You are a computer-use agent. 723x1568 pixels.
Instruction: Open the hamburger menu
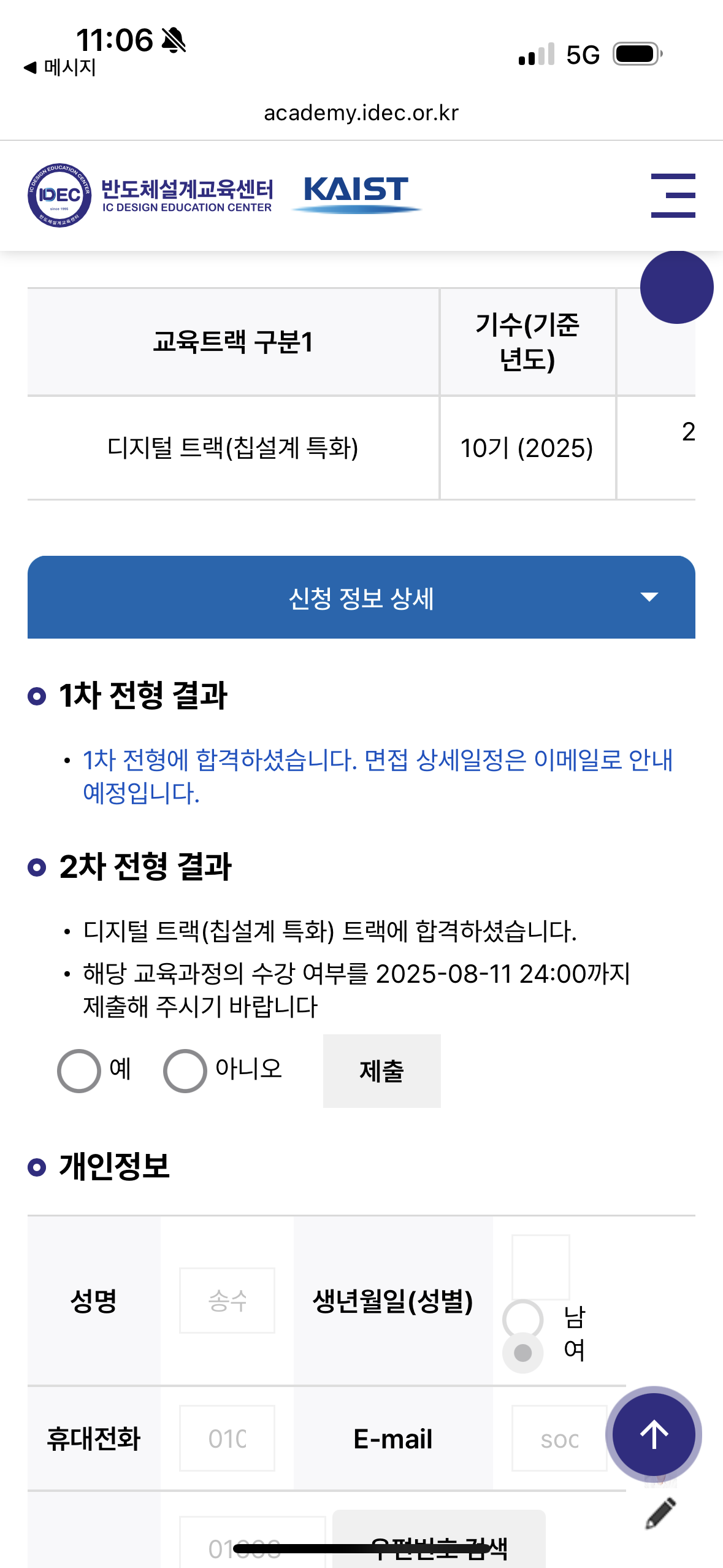(x=673, y=195)
